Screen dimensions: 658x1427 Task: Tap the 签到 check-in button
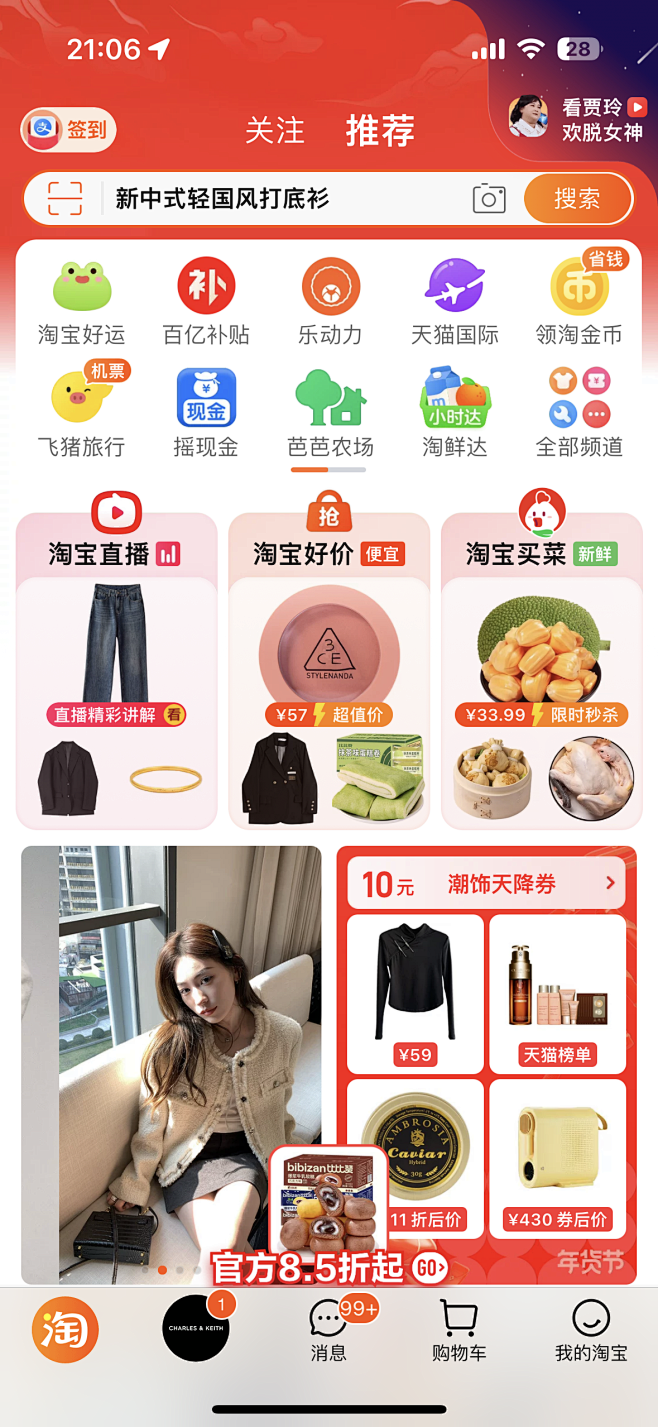[68, 130]
